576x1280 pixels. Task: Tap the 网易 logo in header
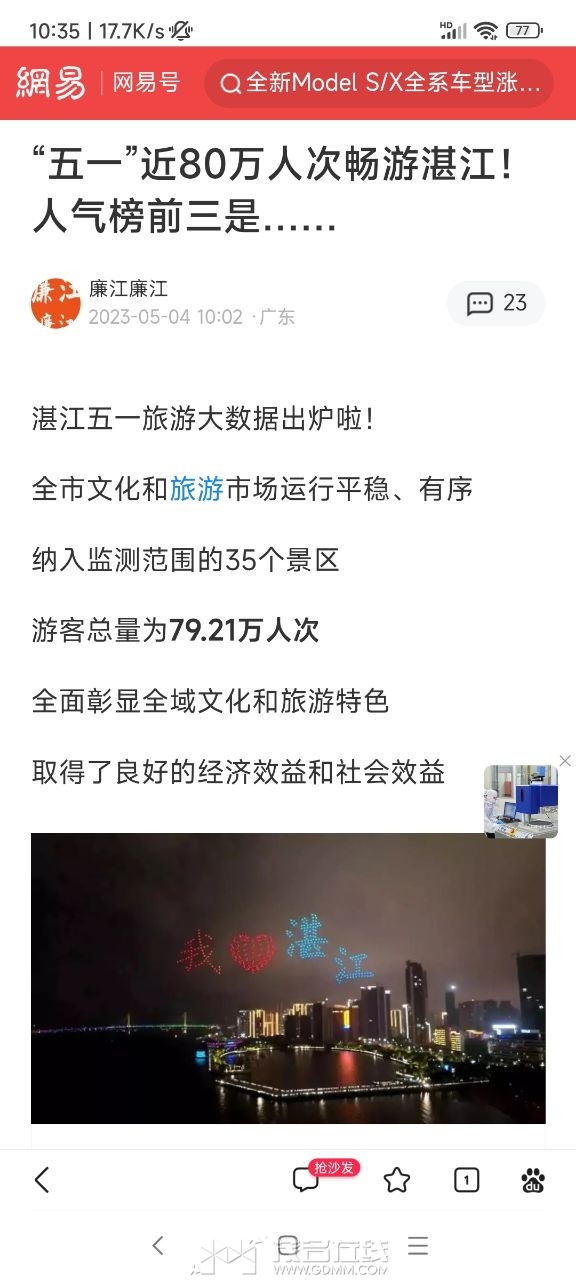click(x=50, y=82)
